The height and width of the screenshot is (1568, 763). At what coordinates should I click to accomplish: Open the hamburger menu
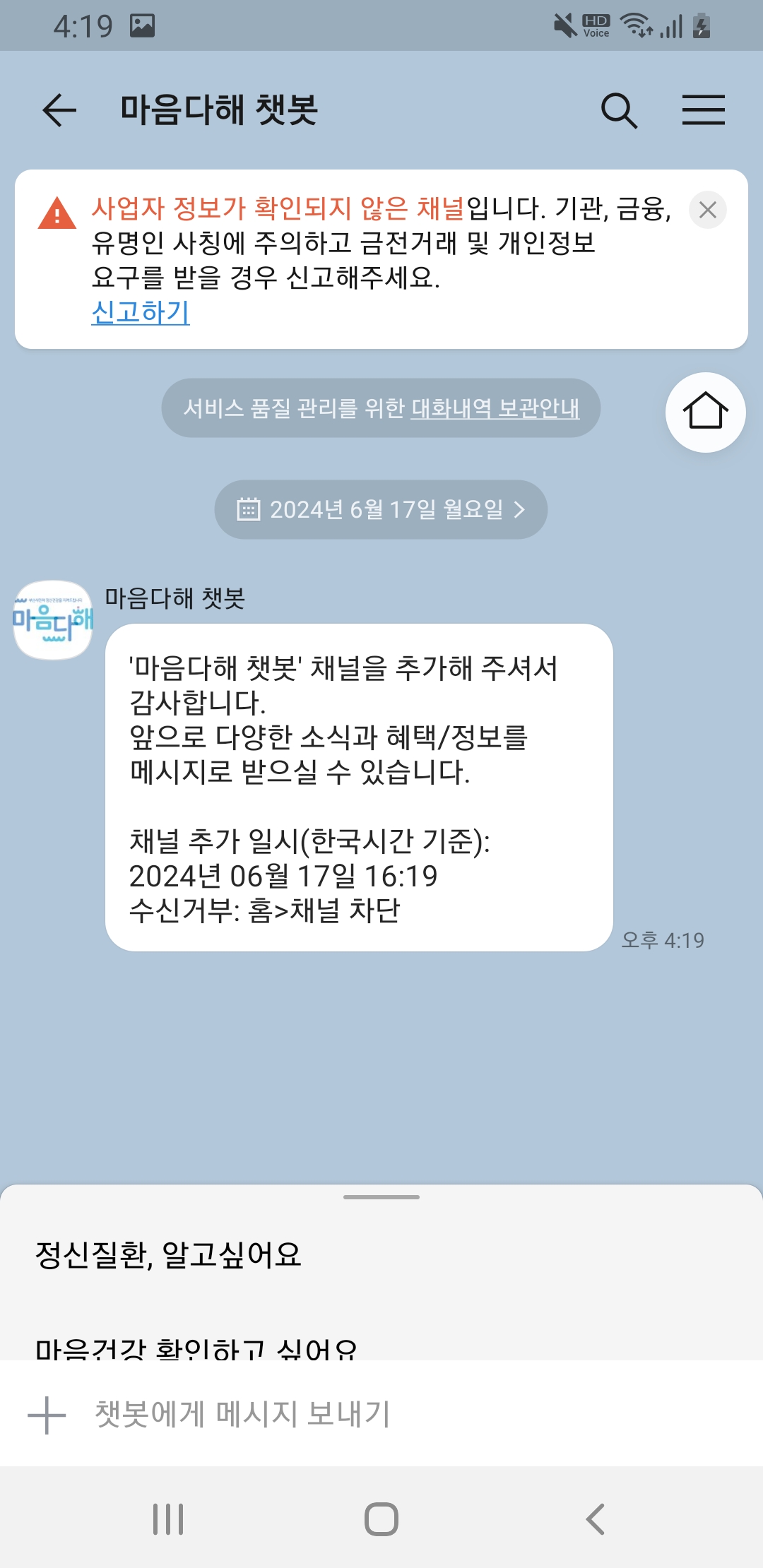point(703,110)
